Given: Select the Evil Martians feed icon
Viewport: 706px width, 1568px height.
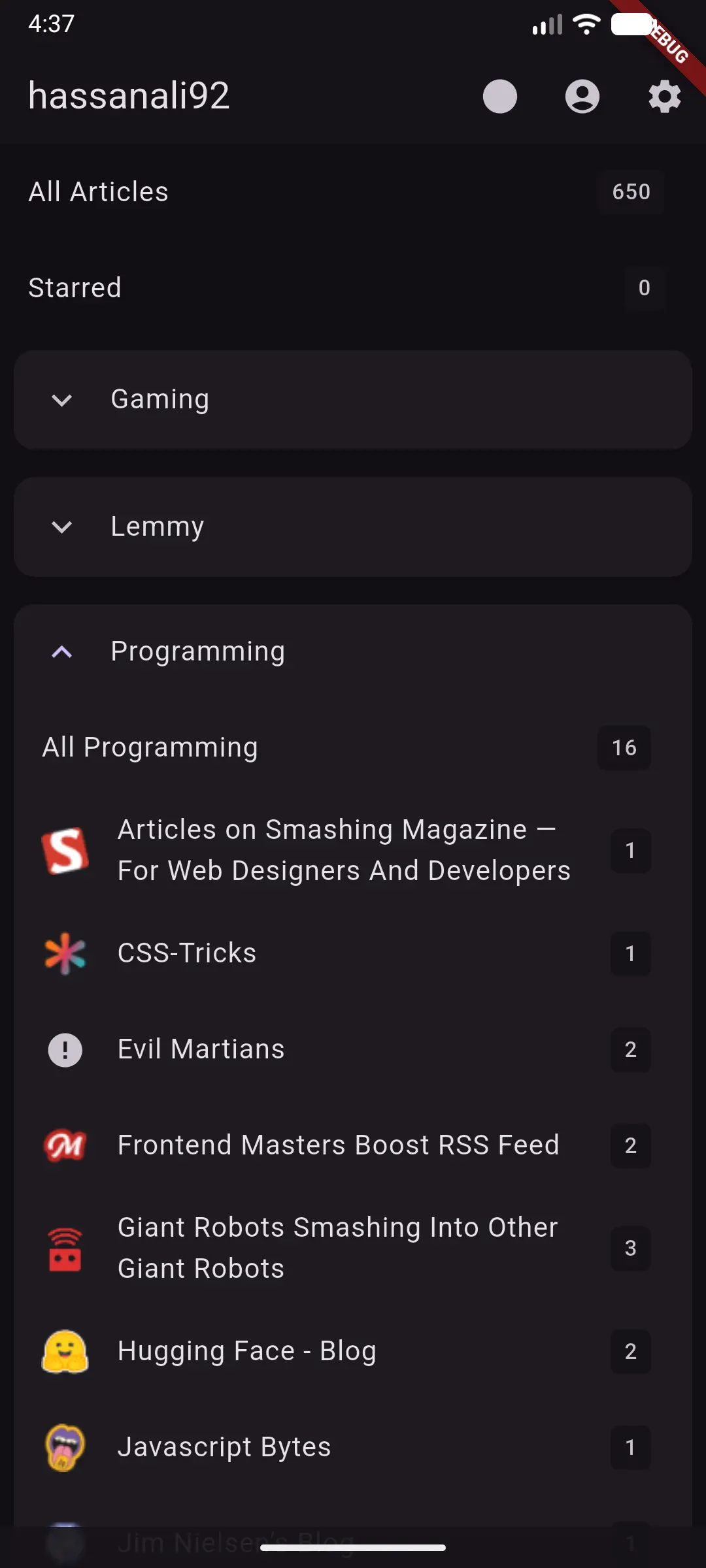Looking at the screenshot, I should click(65, 1049).
